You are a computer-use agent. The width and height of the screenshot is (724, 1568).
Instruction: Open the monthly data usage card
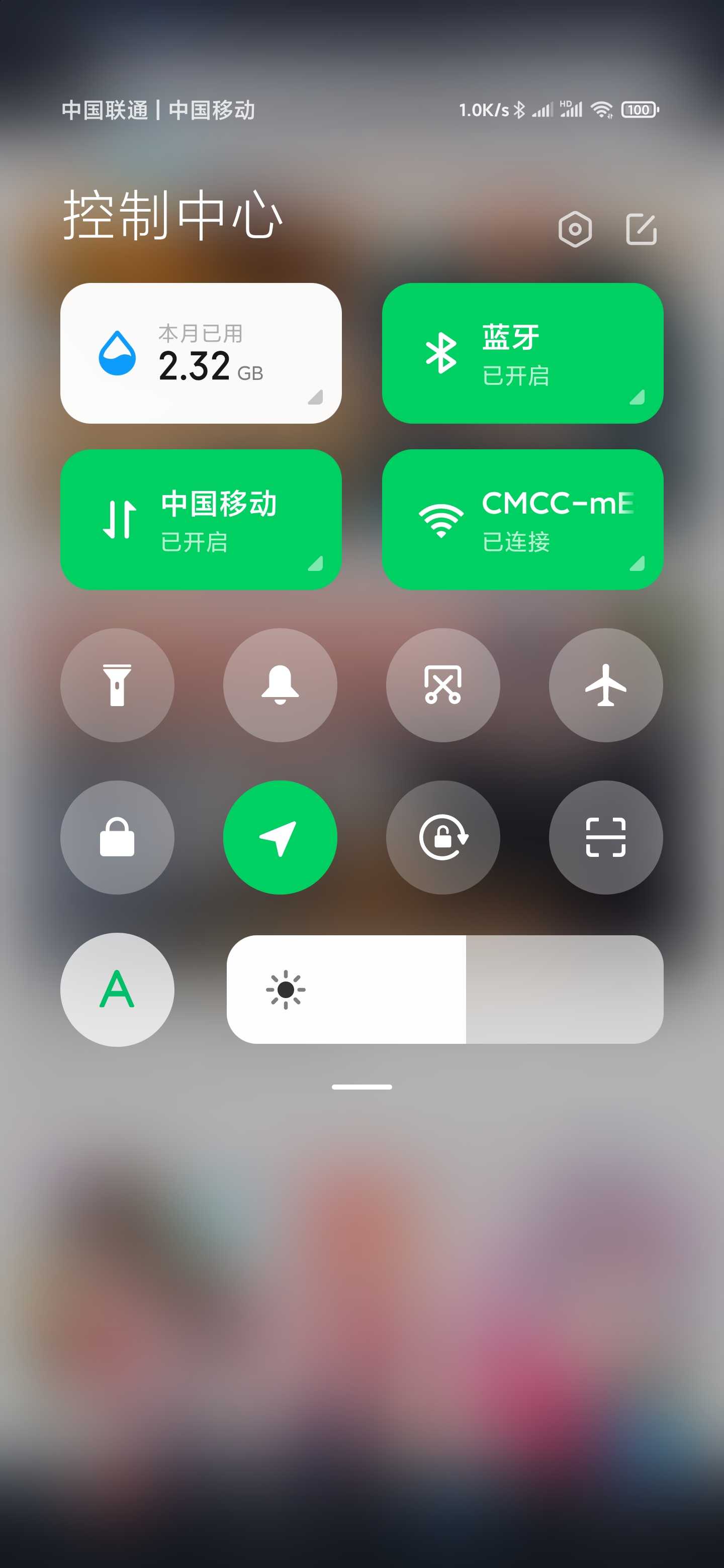[x=201, y=353]
